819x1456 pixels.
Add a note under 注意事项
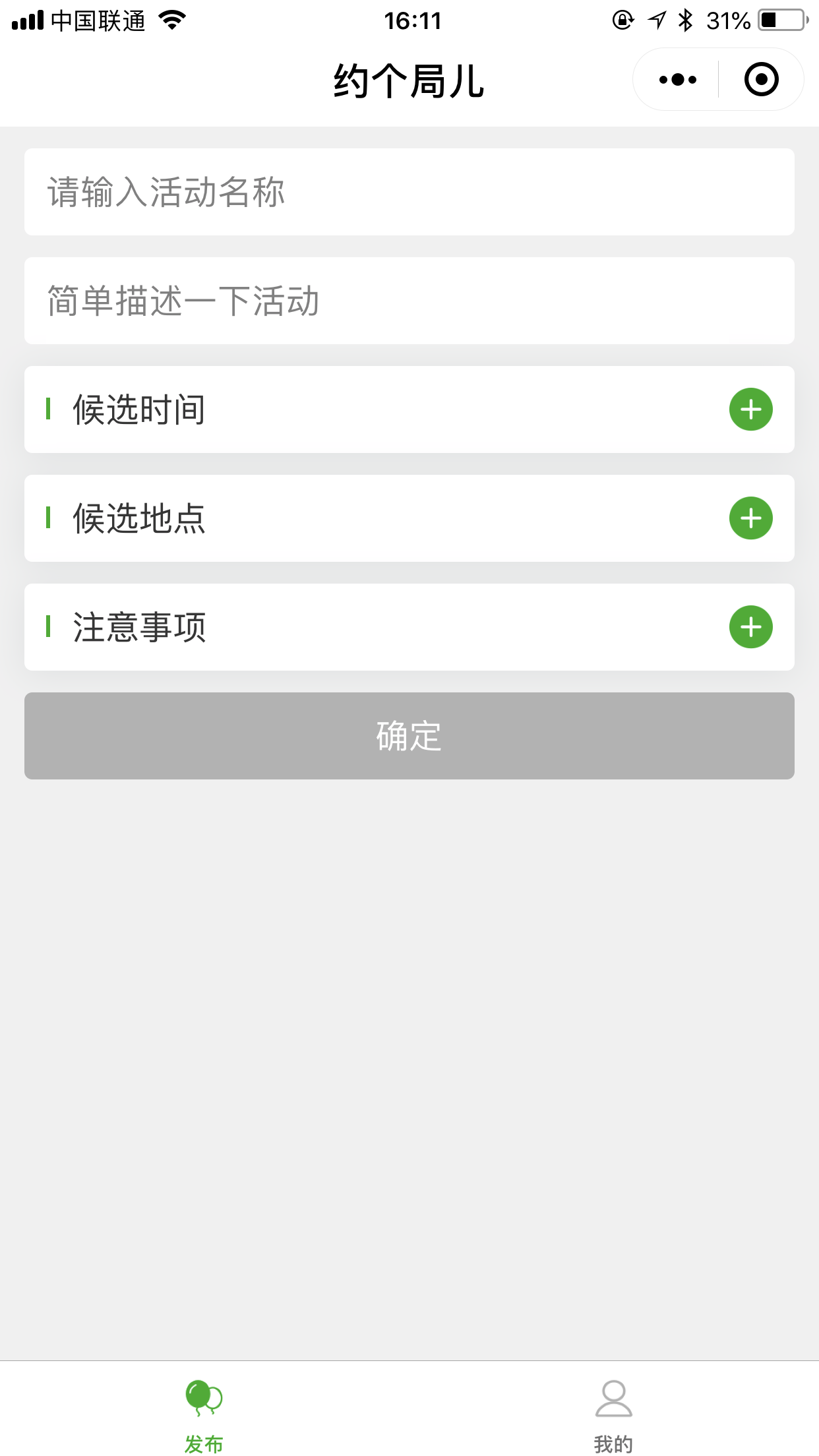tap(750, 627)
